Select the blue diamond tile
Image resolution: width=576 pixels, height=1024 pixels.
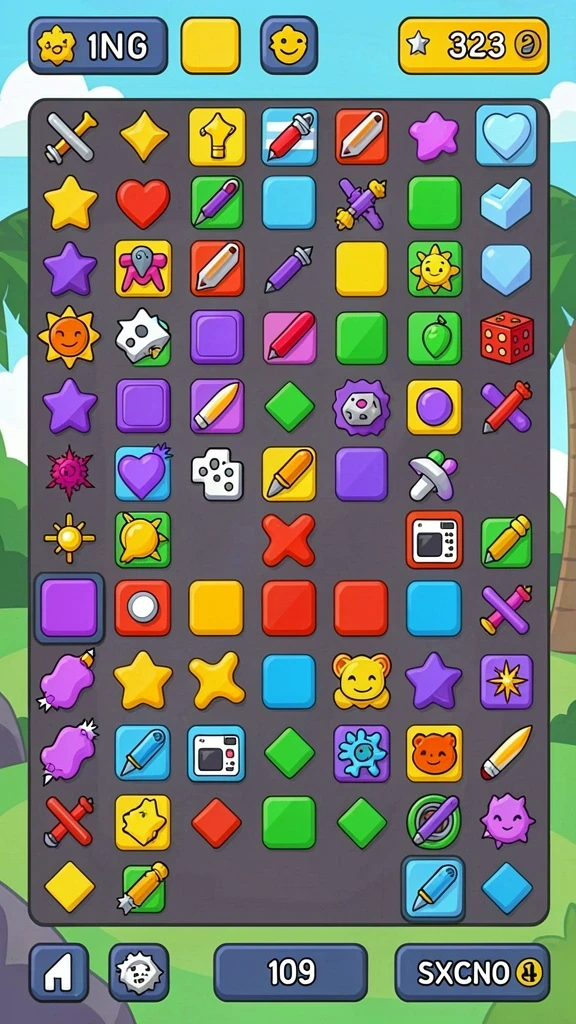(507, 888)
